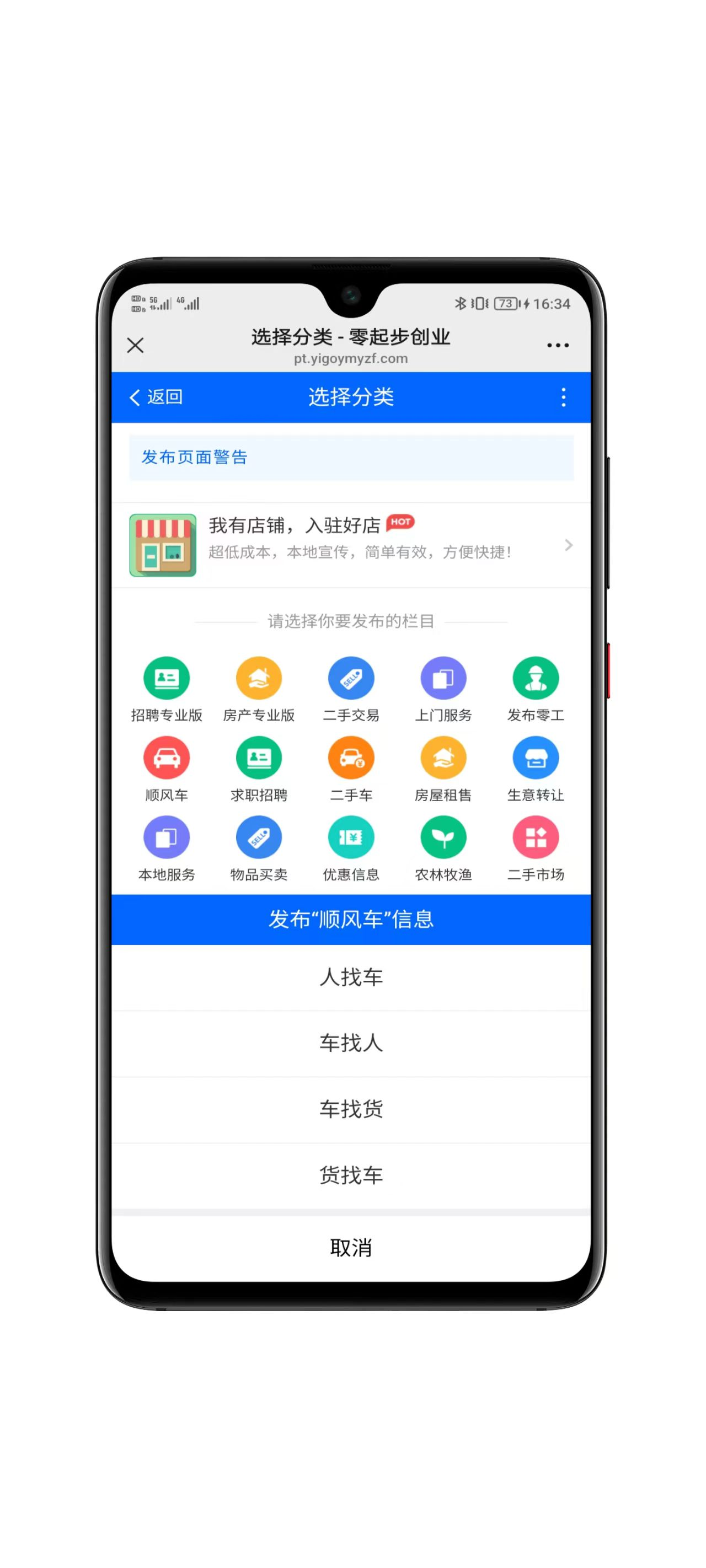
Task: Select the 车找货 option
Action: [x=351, y=1110]
